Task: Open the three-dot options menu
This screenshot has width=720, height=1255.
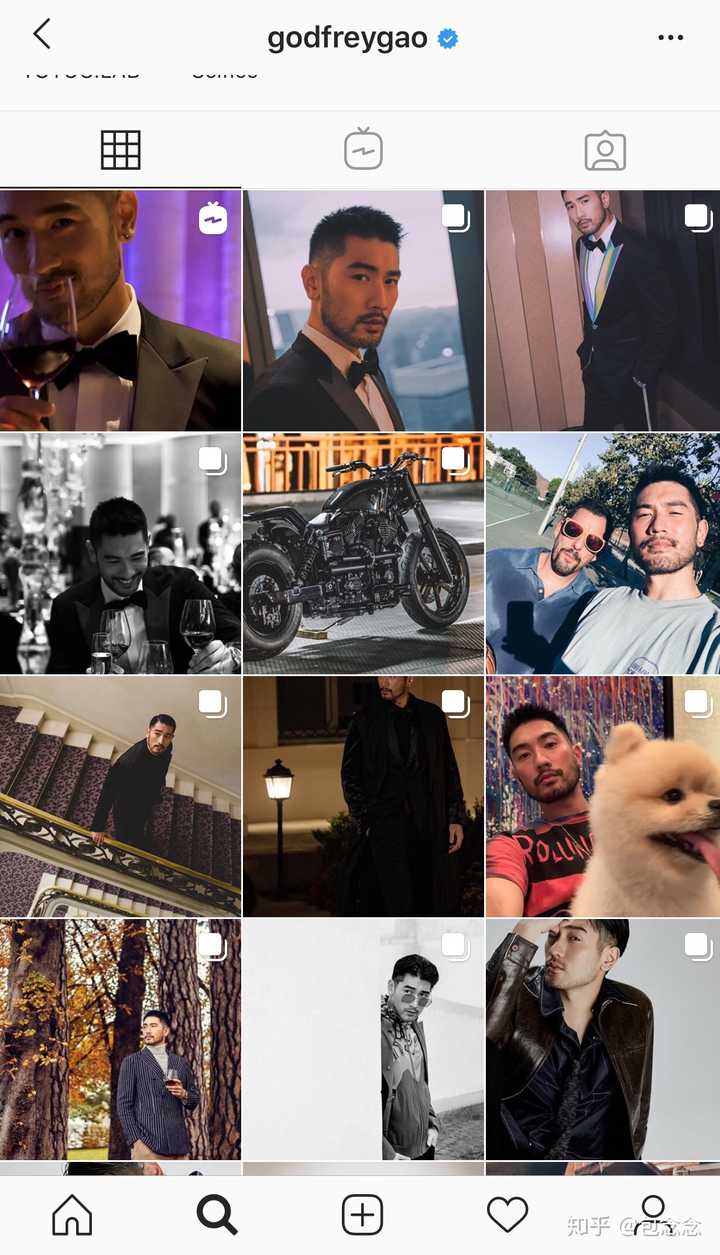Action: (x=670, y=38)
